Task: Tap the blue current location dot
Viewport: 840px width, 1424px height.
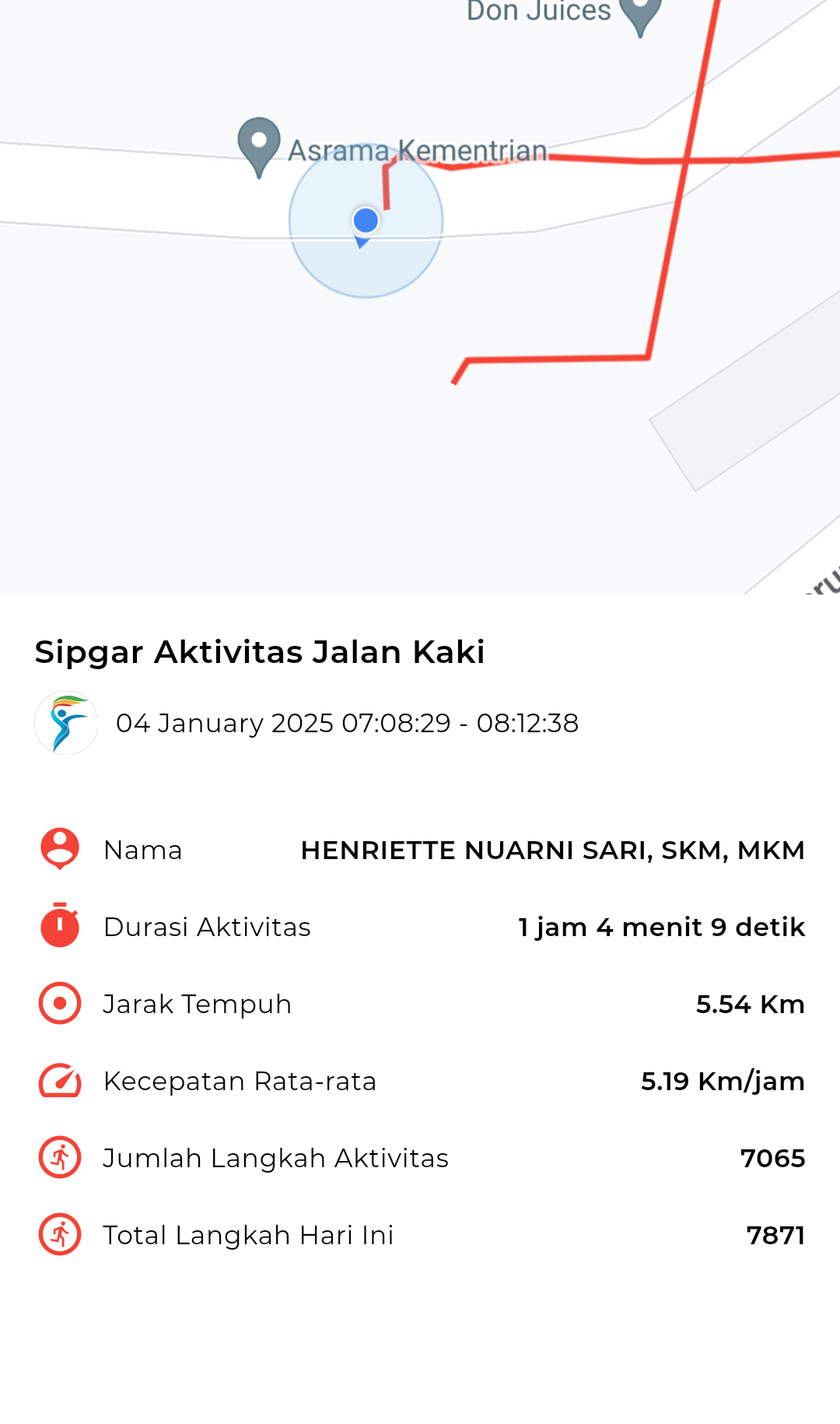Action: pos(366,221)
